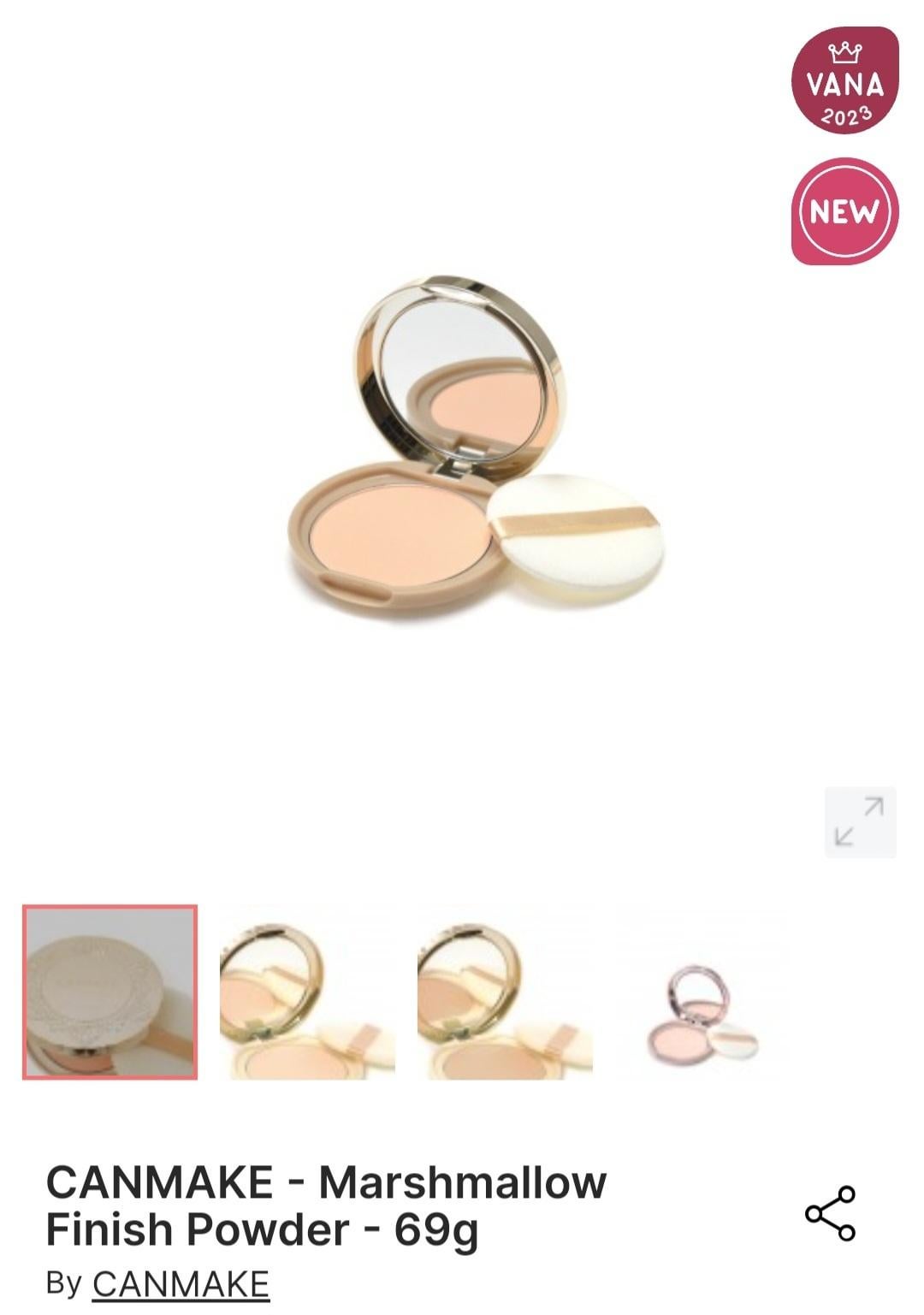The image size is (924, 1315).
Task: Select the fourth thumbnail with pink compact
Action: click(702, 992)
